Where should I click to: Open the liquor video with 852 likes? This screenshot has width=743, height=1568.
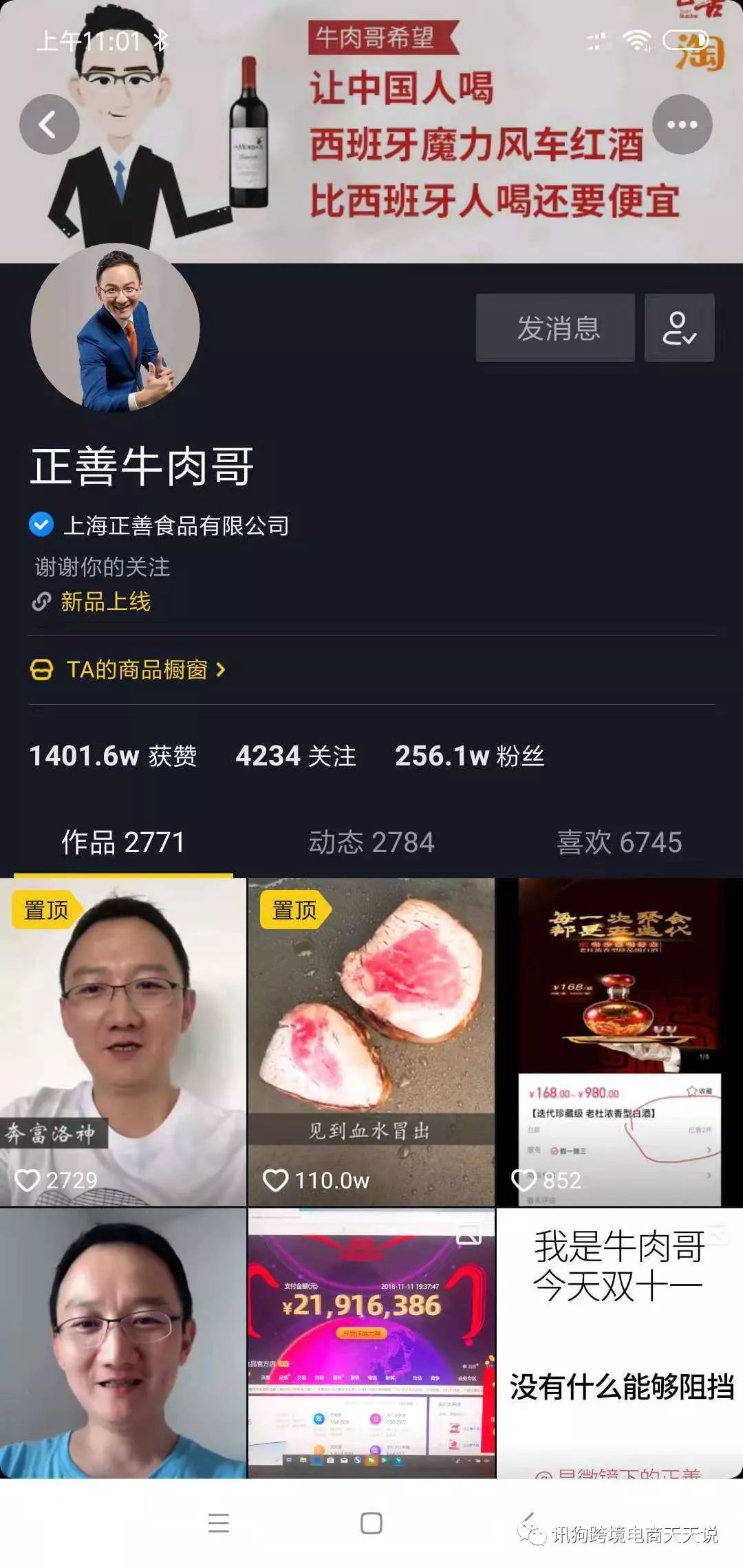point(619,1042)
